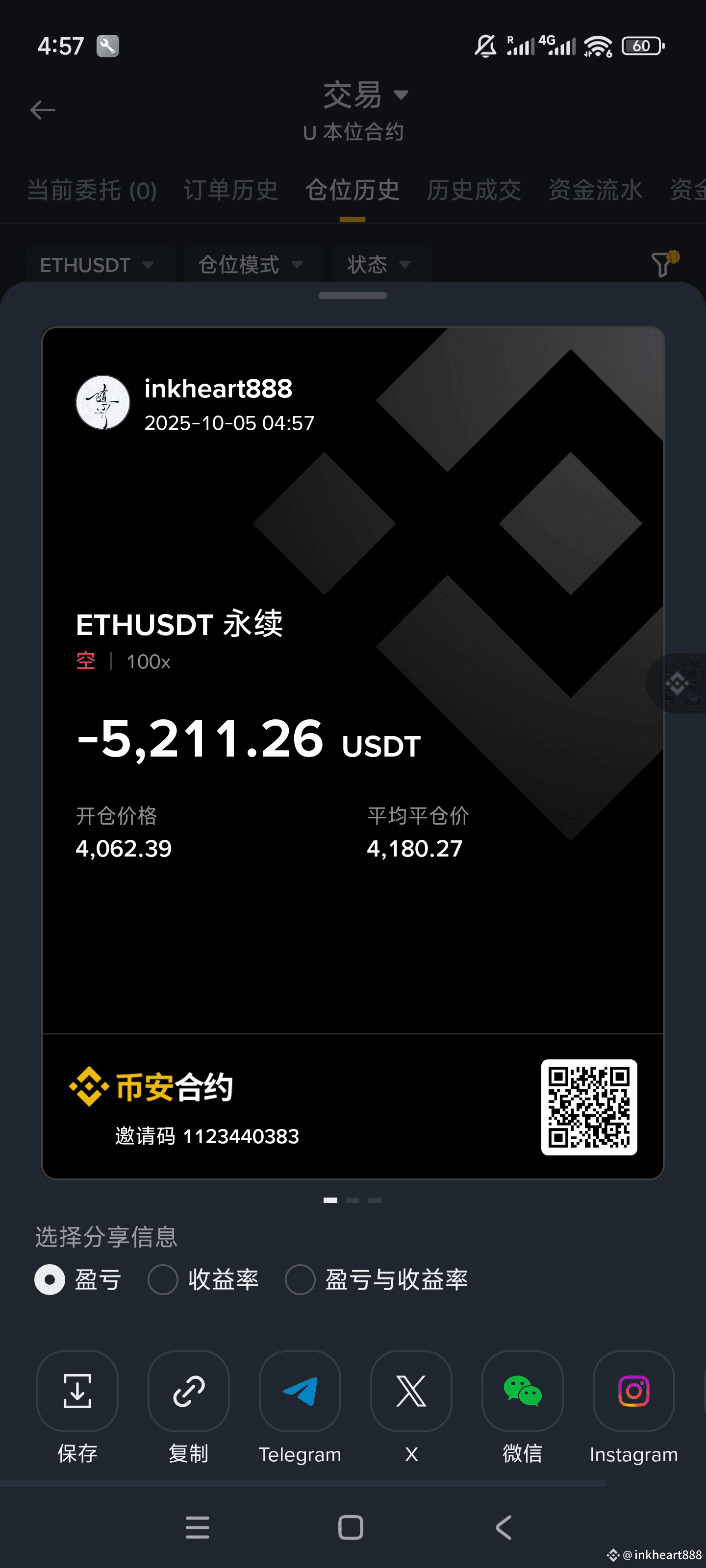Share the position card on X
Screen dimensions: 706x1568
[411, 1390]
